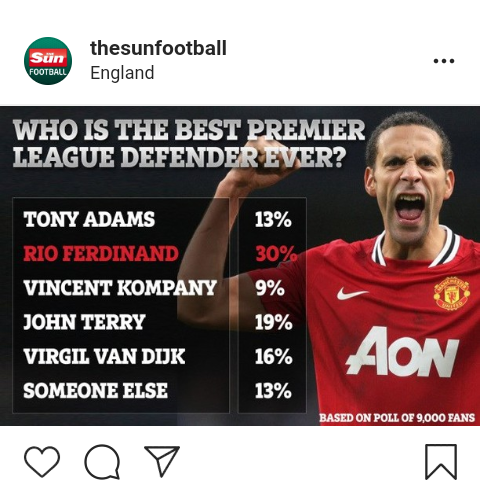Open the post's three-dot options menu
The image size is (480, 480).
click(444, 61)
